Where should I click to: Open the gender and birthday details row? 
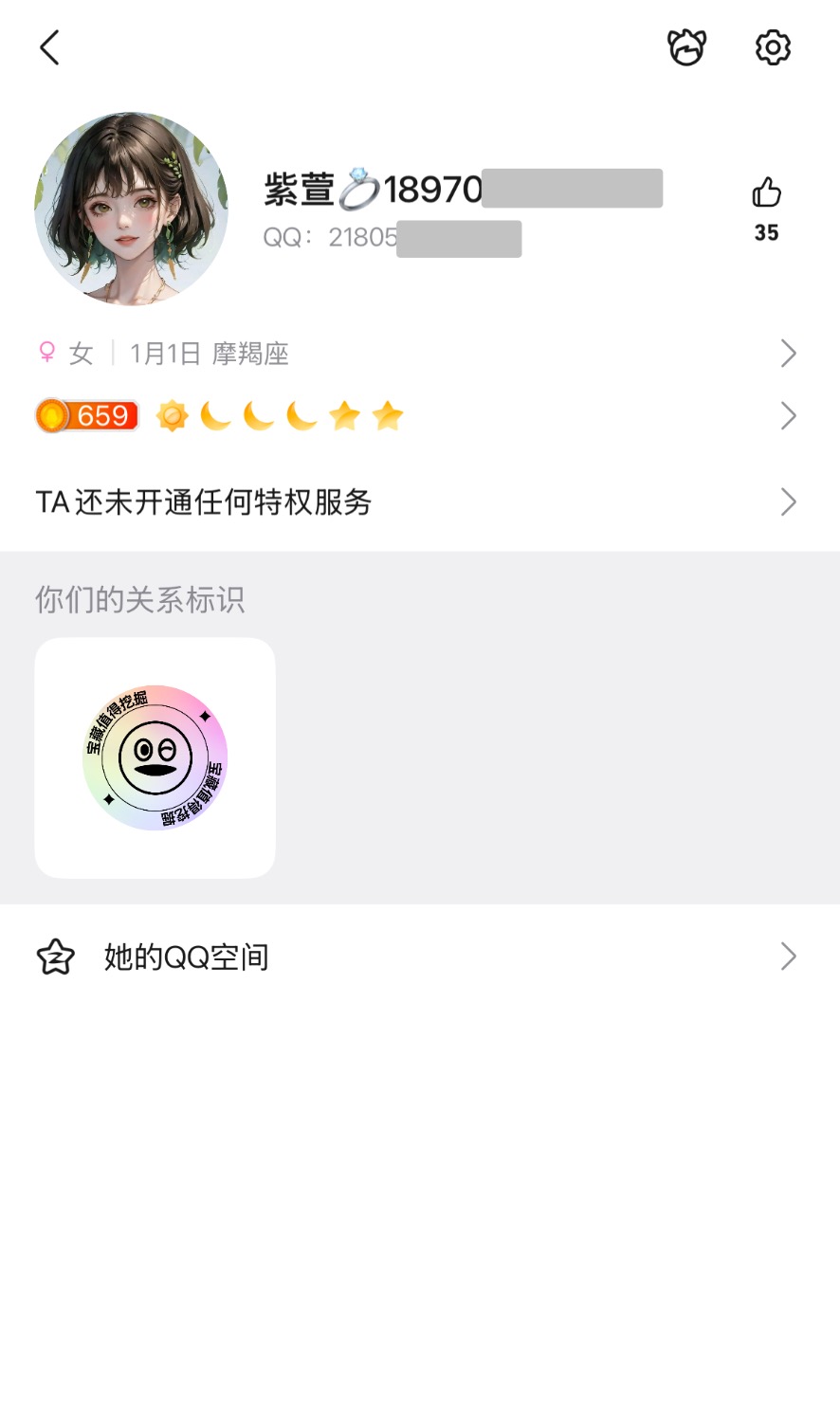point(417,354)
